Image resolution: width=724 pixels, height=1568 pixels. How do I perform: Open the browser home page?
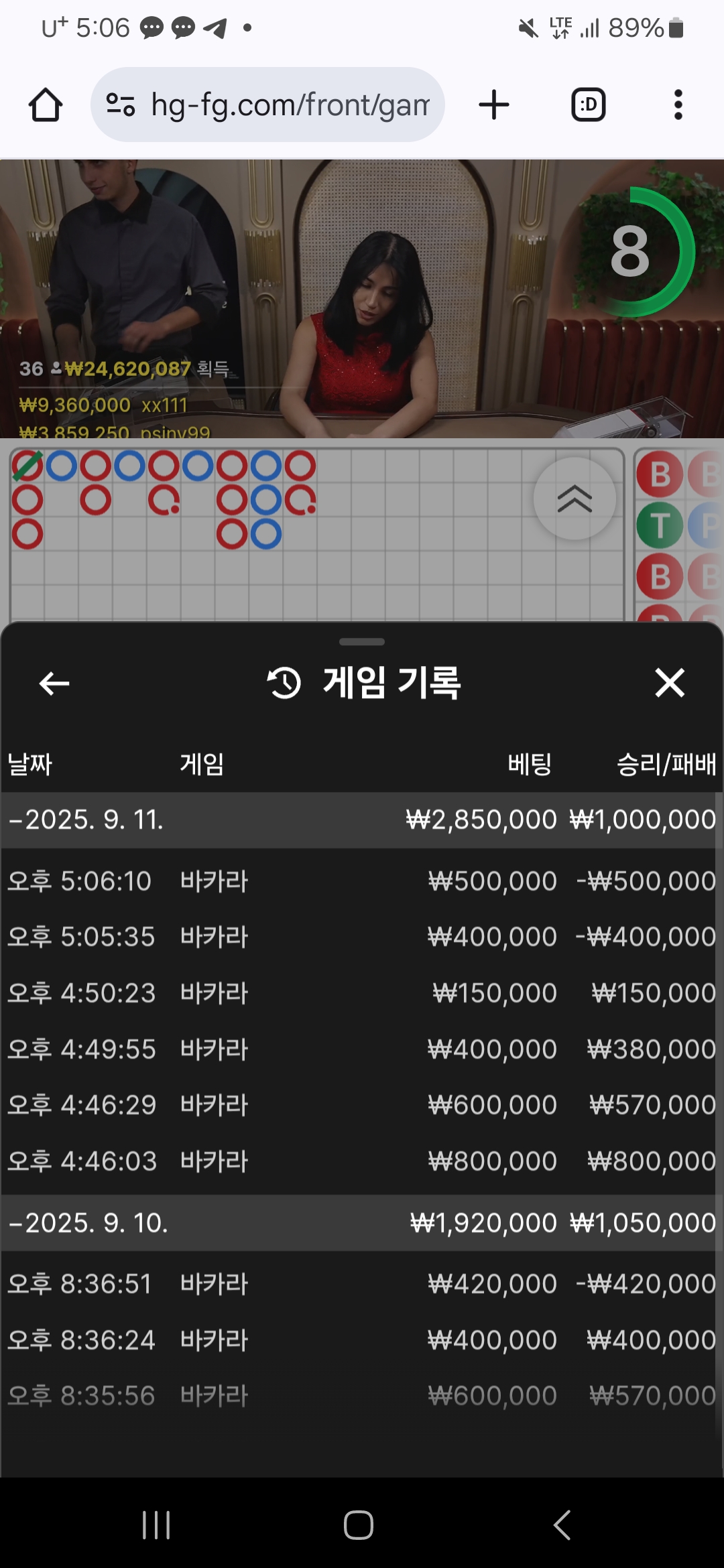(46, 105)
